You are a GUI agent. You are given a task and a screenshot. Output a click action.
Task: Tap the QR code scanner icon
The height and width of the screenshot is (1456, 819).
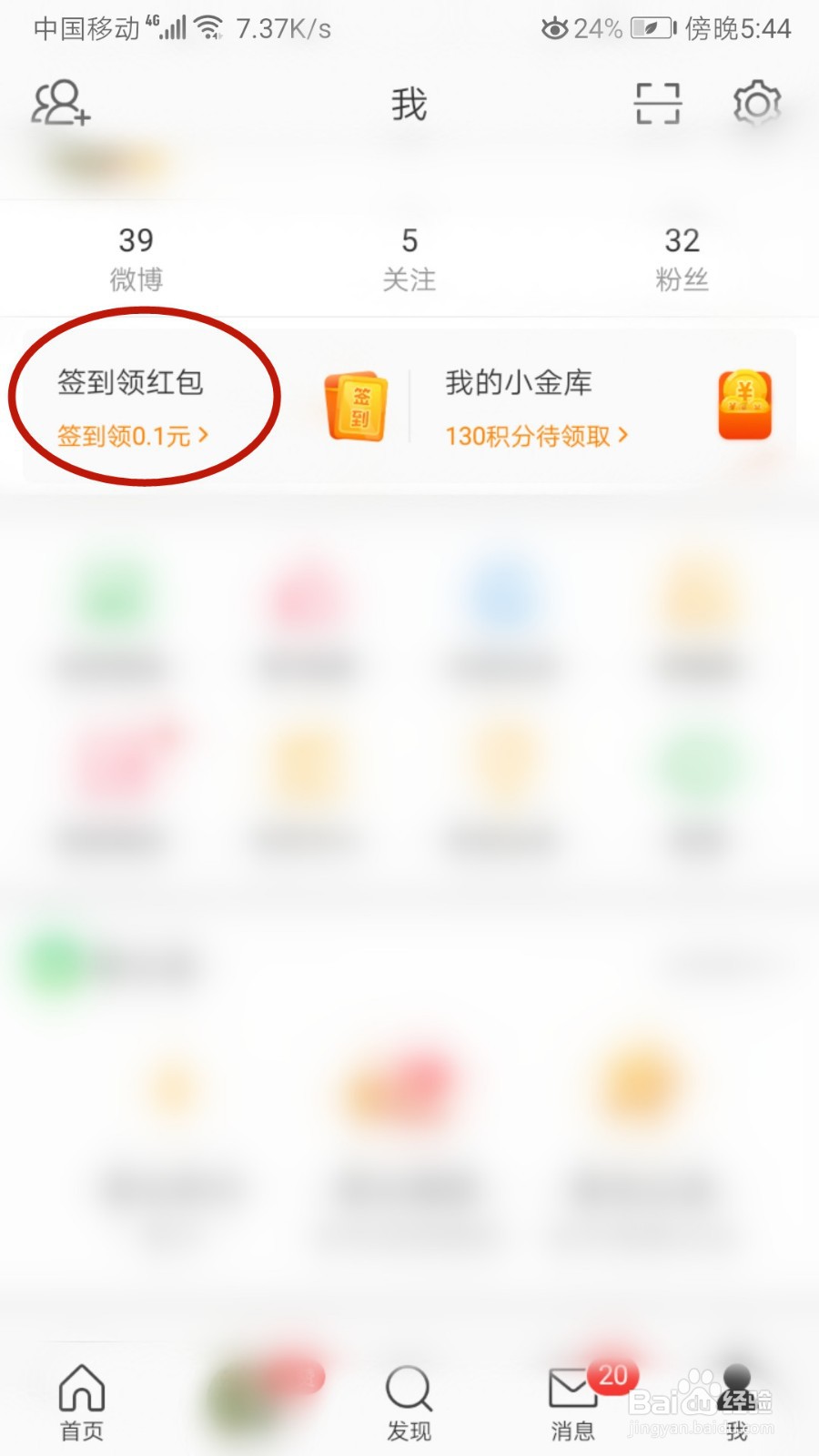[x=657, y=103]
